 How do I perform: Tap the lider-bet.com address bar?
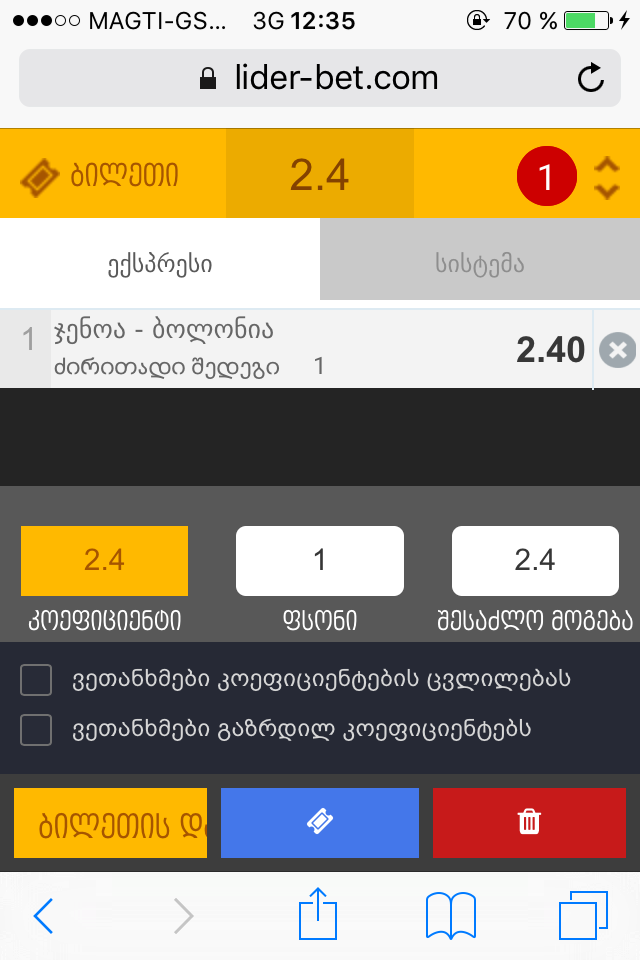320,78
